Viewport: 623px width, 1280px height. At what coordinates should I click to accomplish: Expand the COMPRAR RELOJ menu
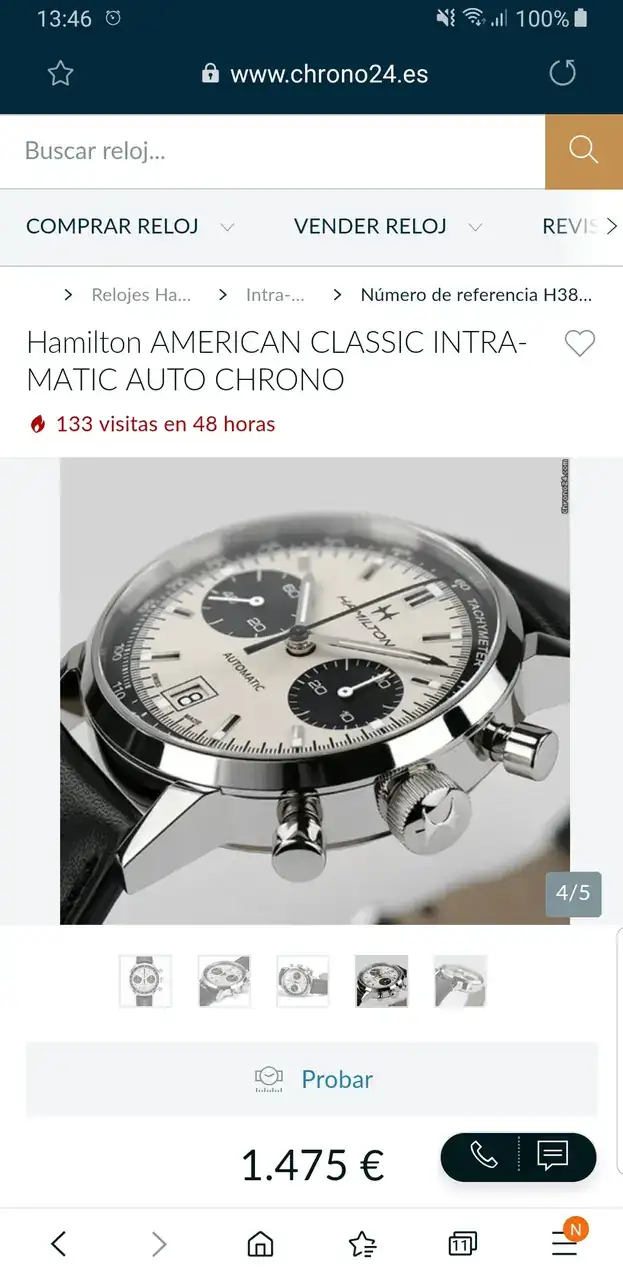[130, 227]
